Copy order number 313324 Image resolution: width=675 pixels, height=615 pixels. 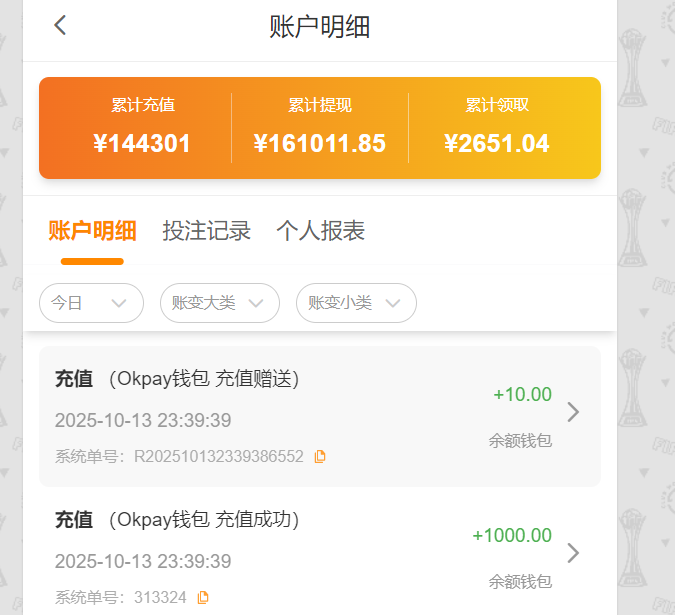(203, 598)
